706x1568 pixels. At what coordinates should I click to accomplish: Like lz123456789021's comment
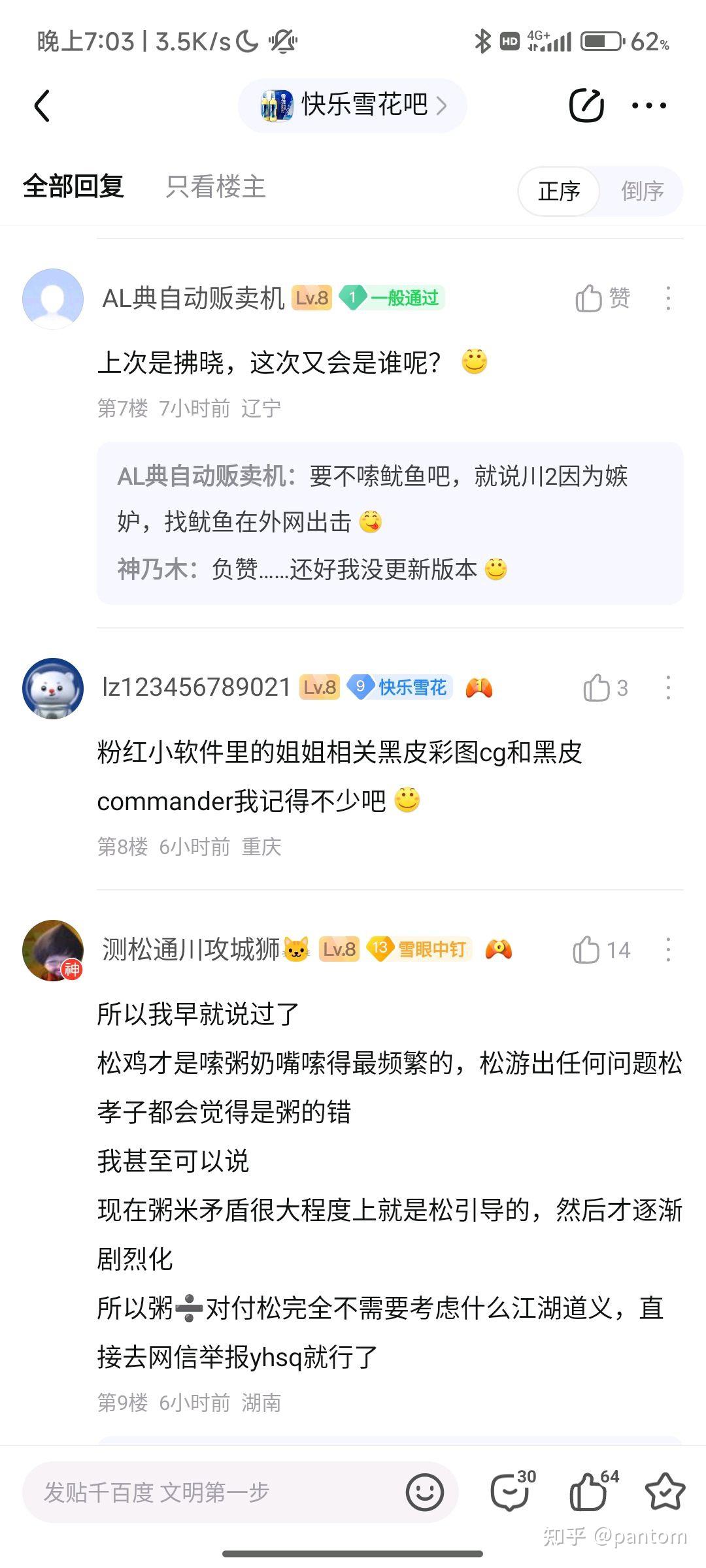[605, 688]
